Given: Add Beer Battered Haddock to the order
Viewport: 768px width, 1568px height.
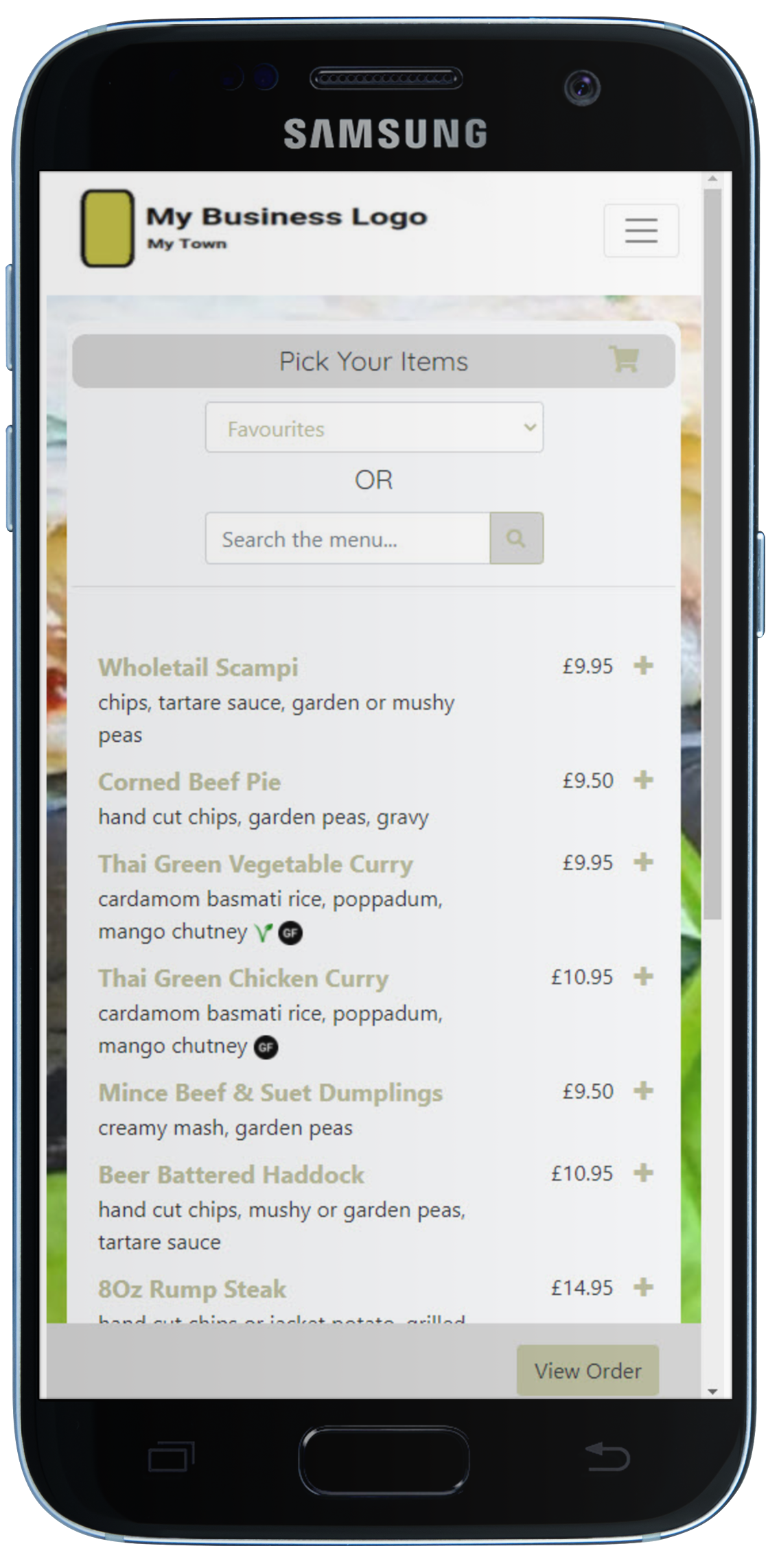Looking at the screenshot, I should click(643, 1173).
